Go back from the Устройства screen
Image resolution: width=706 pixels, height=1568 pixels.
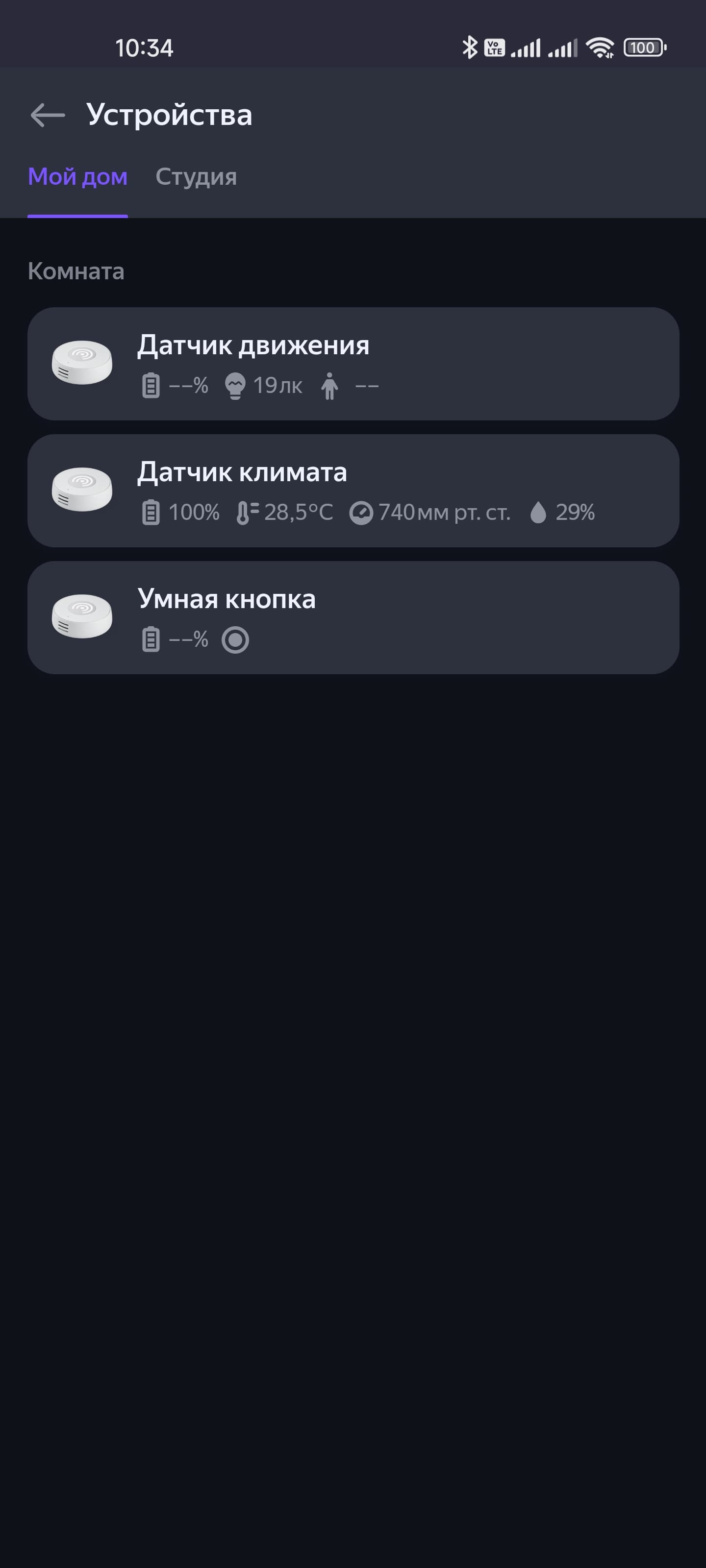48,115
